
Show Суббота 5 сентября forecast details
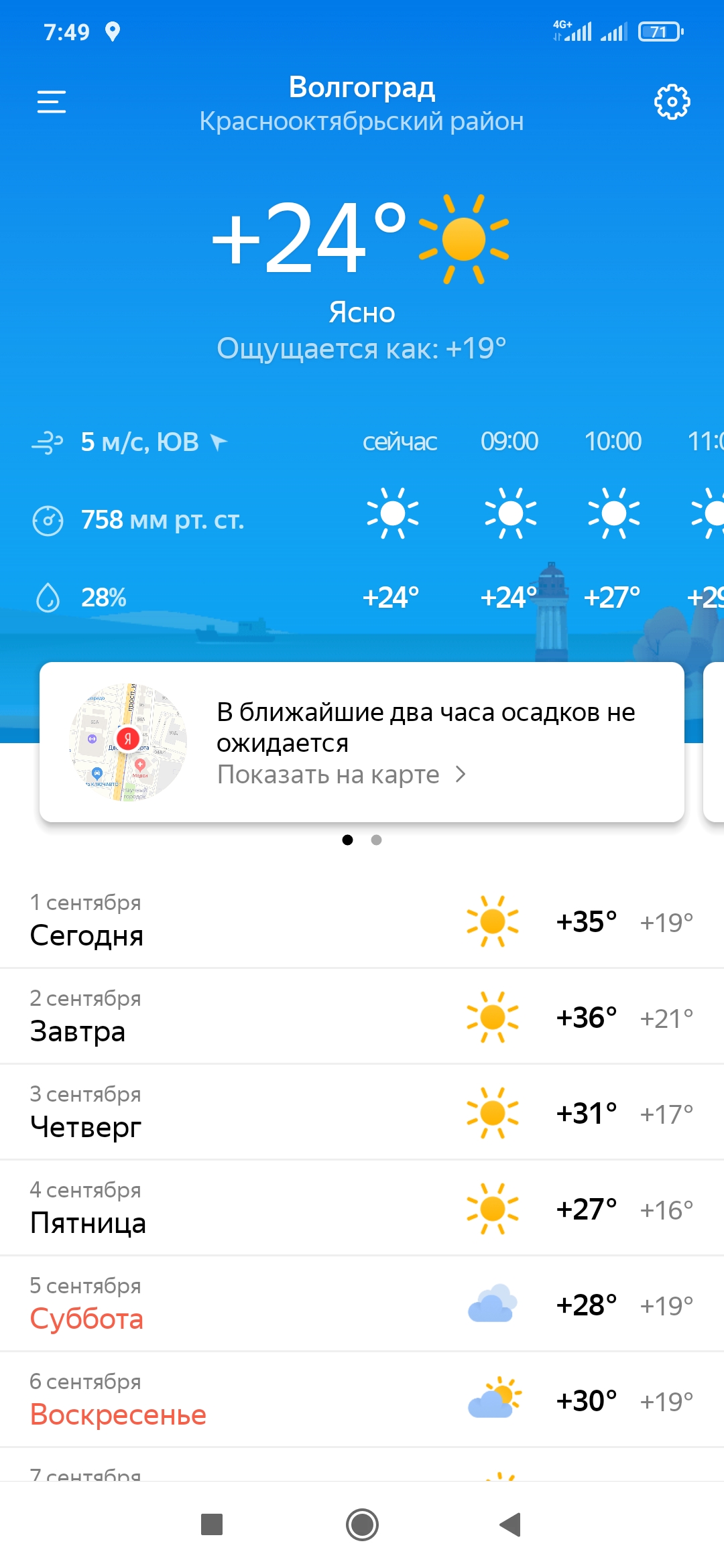(x=362, y=1303)
